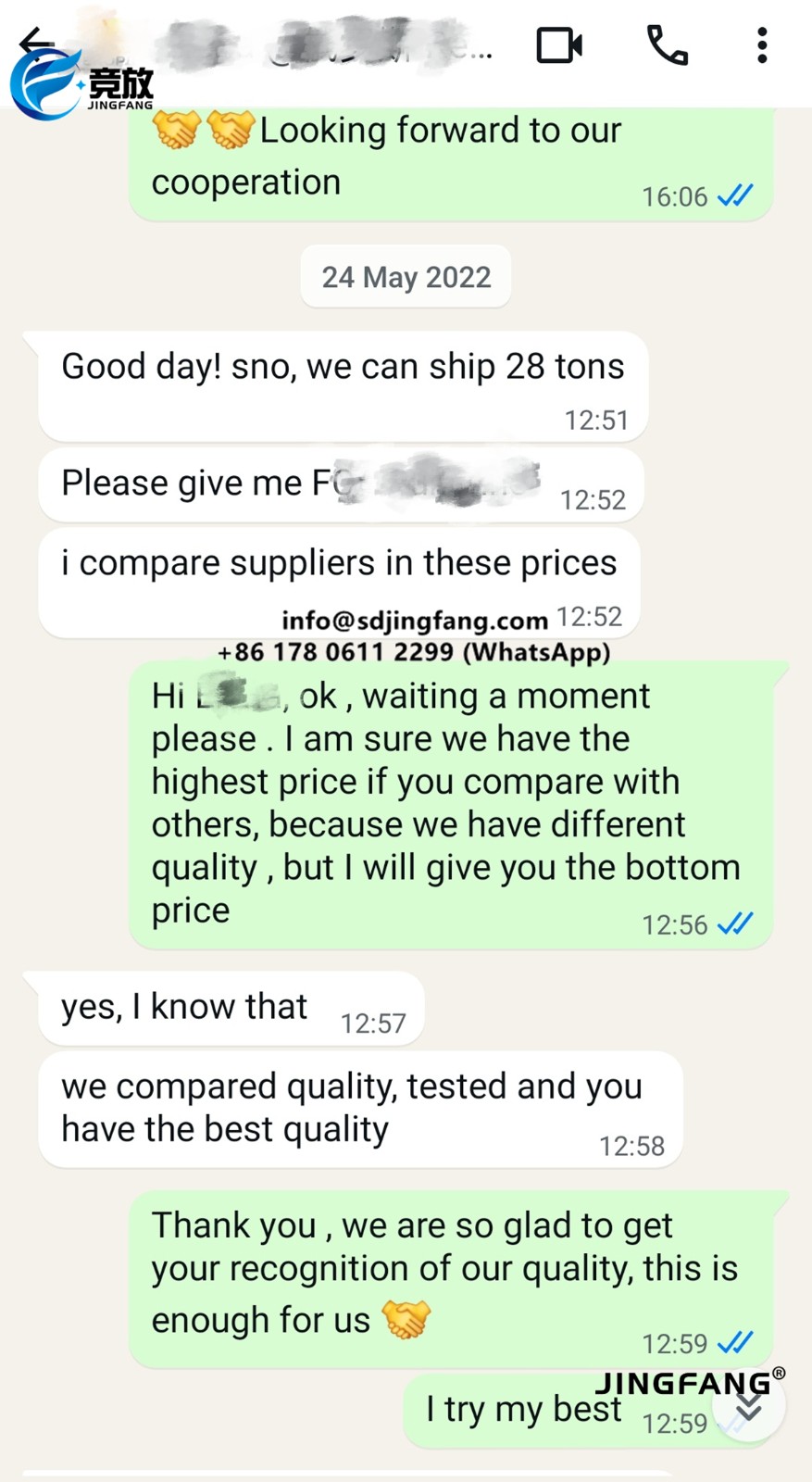Start a video call with this contact
Viewport: 812px width, 1482px height.
[x=559, y=45]
